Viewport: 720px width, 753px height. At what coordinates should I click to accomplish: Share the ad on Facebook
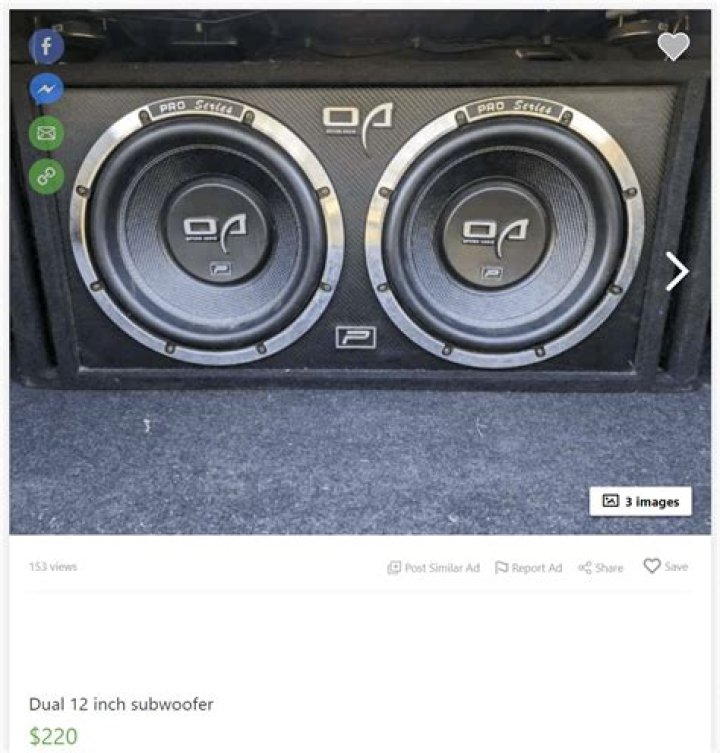(46, 47)
